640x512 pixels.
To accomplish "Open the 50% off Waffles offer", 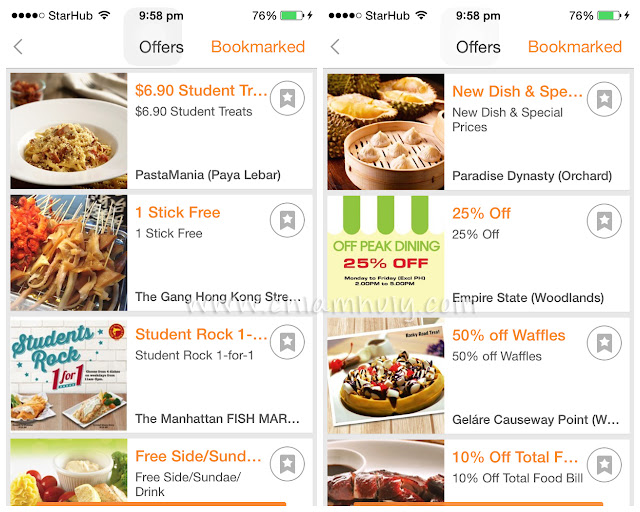I will click(x=478, y=376).
